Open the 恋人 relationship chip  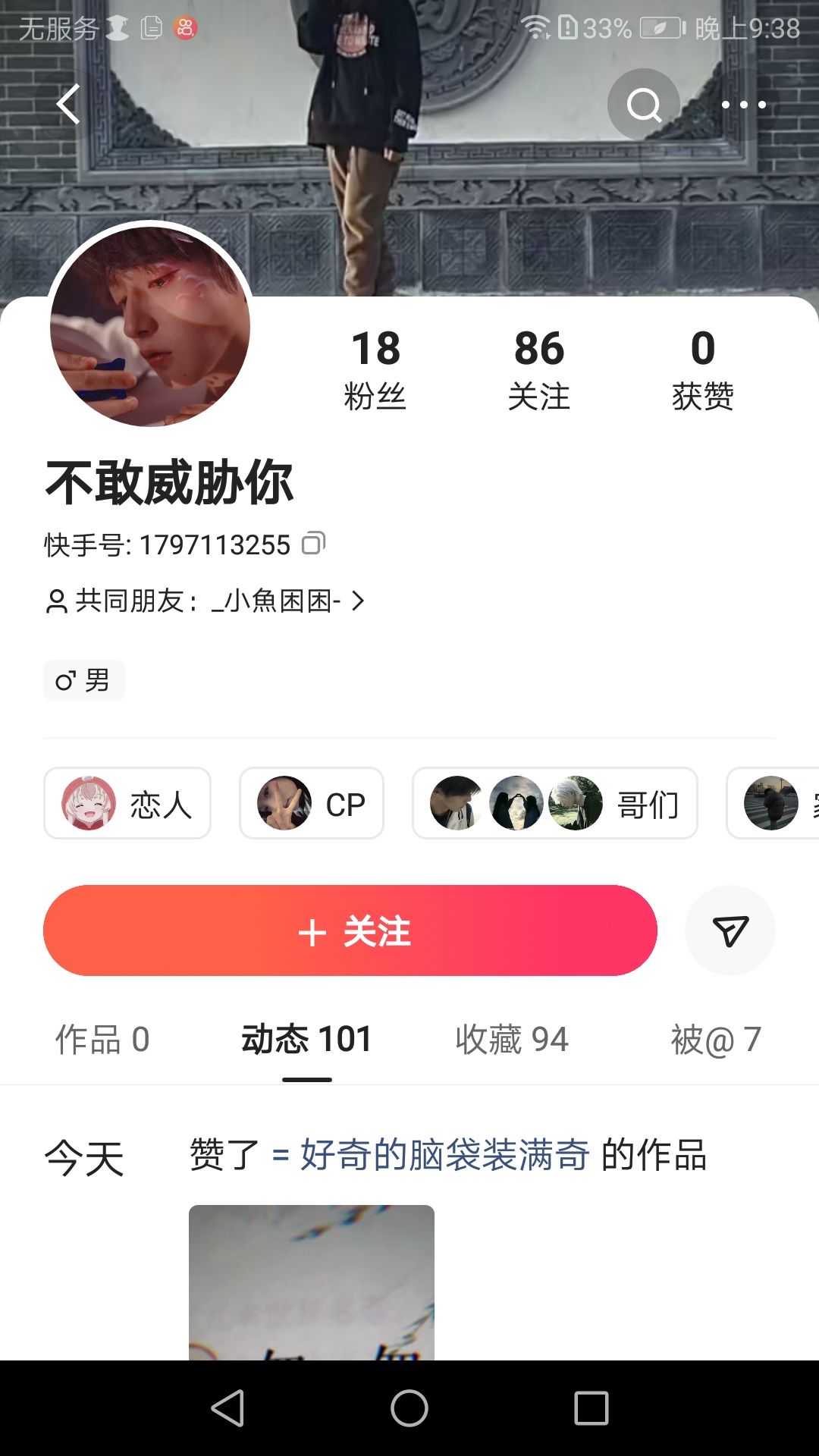tap(127, 803)
